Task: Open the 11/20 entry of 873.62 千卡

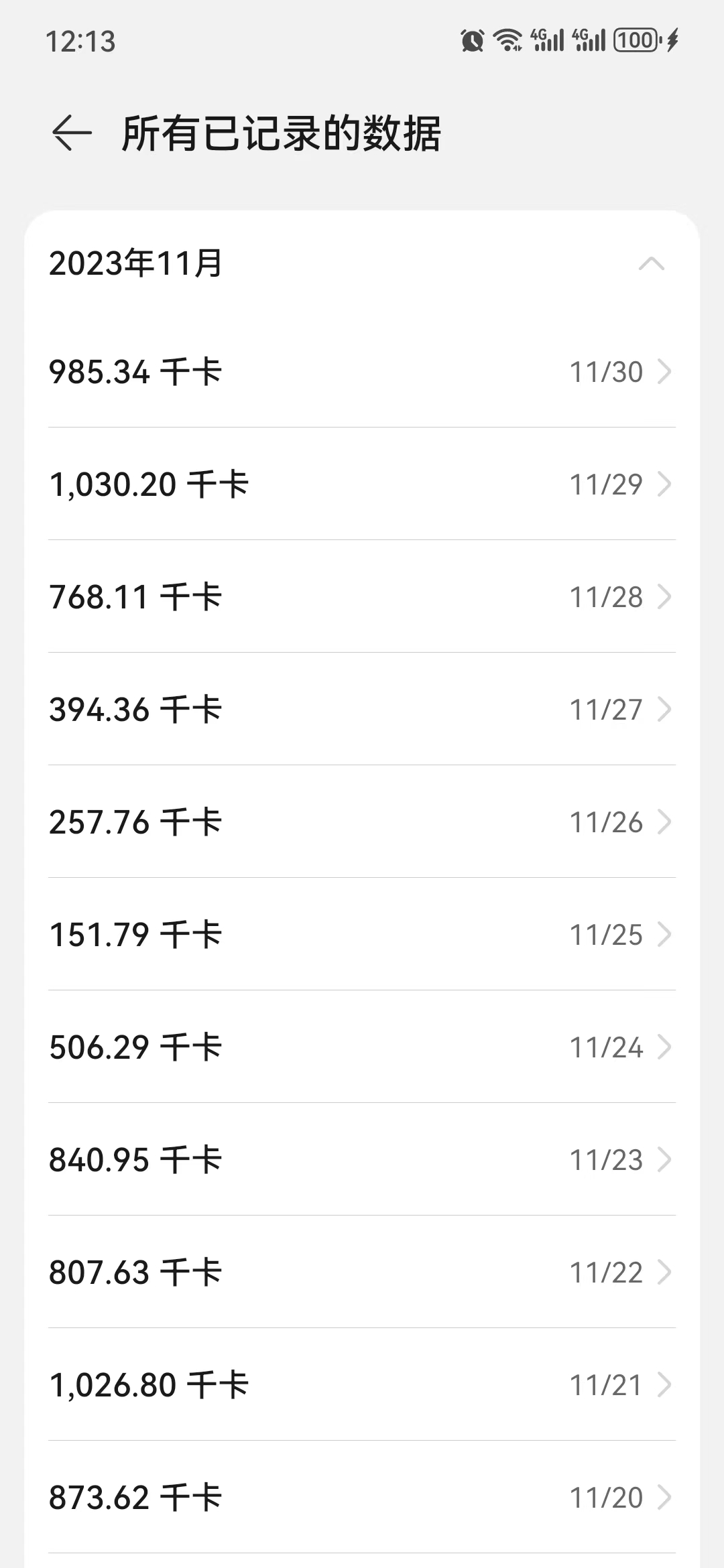Action: click(x=362, y=1498)
